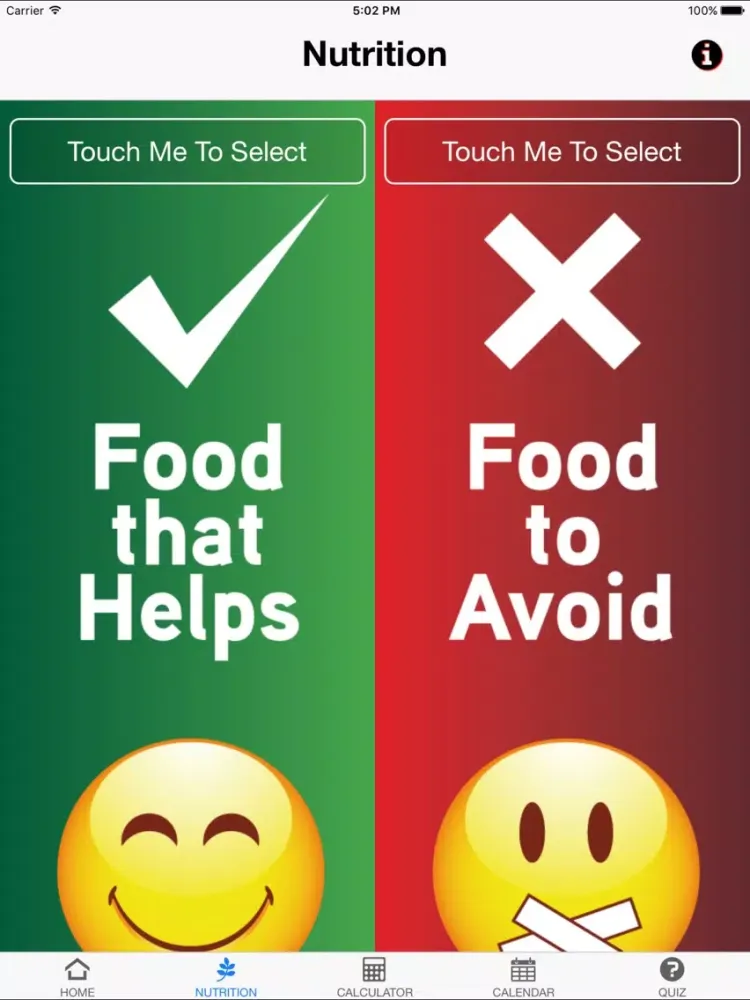This screenshot has width=750, height=1000.
Task: Open the Calculator grid icon
Action: tap(374, 968)
